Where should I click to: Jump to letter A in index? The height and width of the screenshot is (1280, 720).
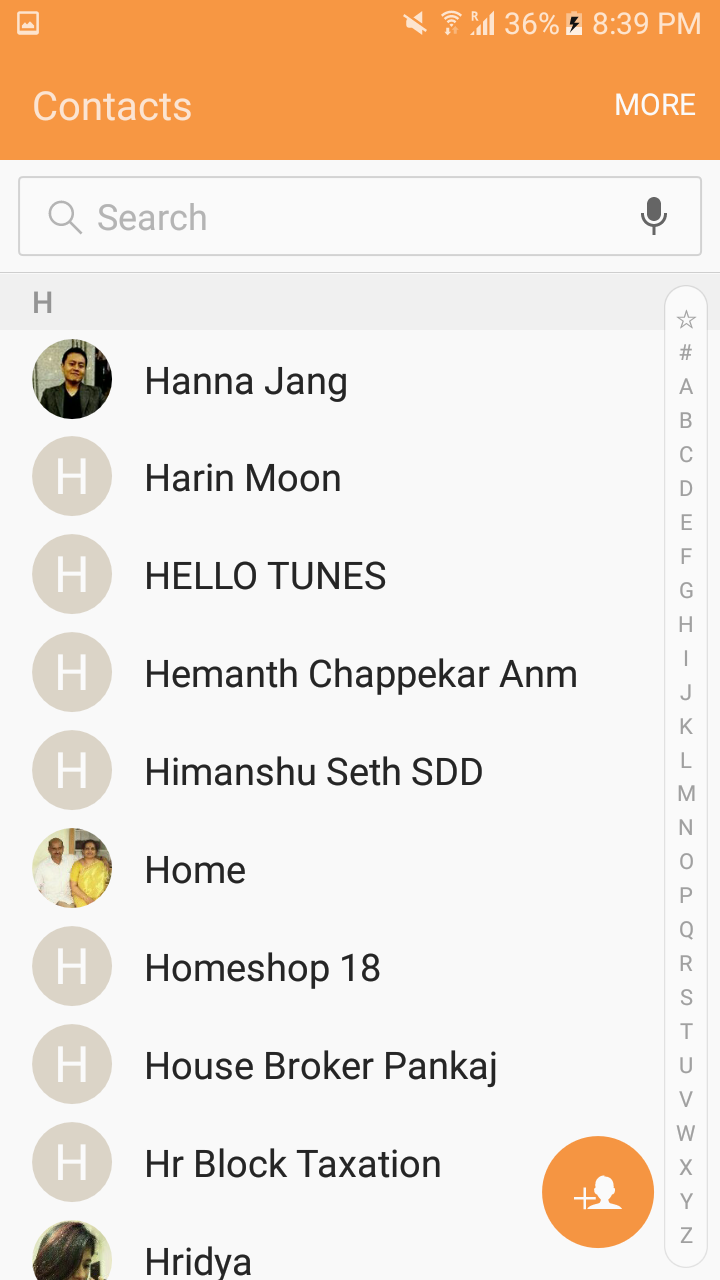pyautogui.click(x=686, y=387)
